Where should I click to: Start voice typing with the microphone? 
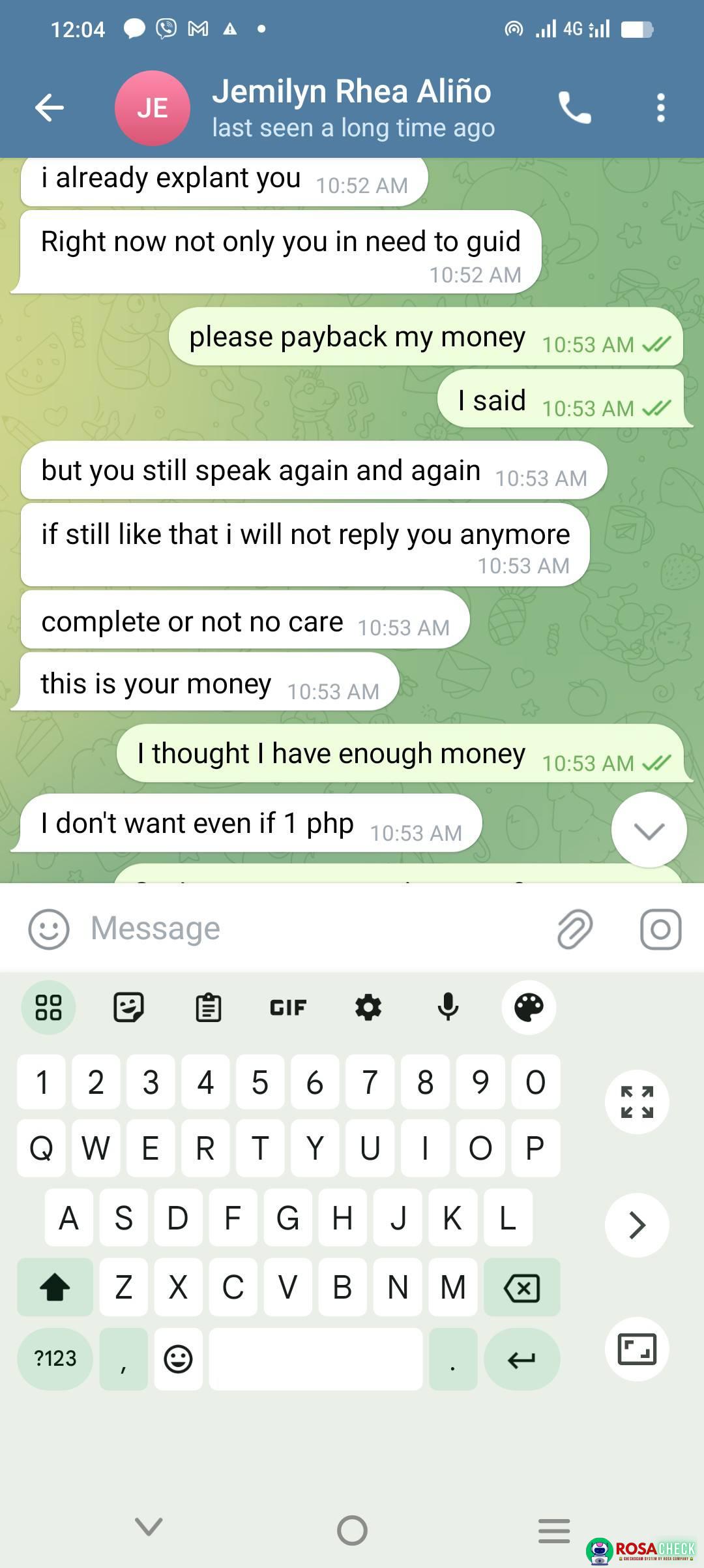coord(448,1008)
